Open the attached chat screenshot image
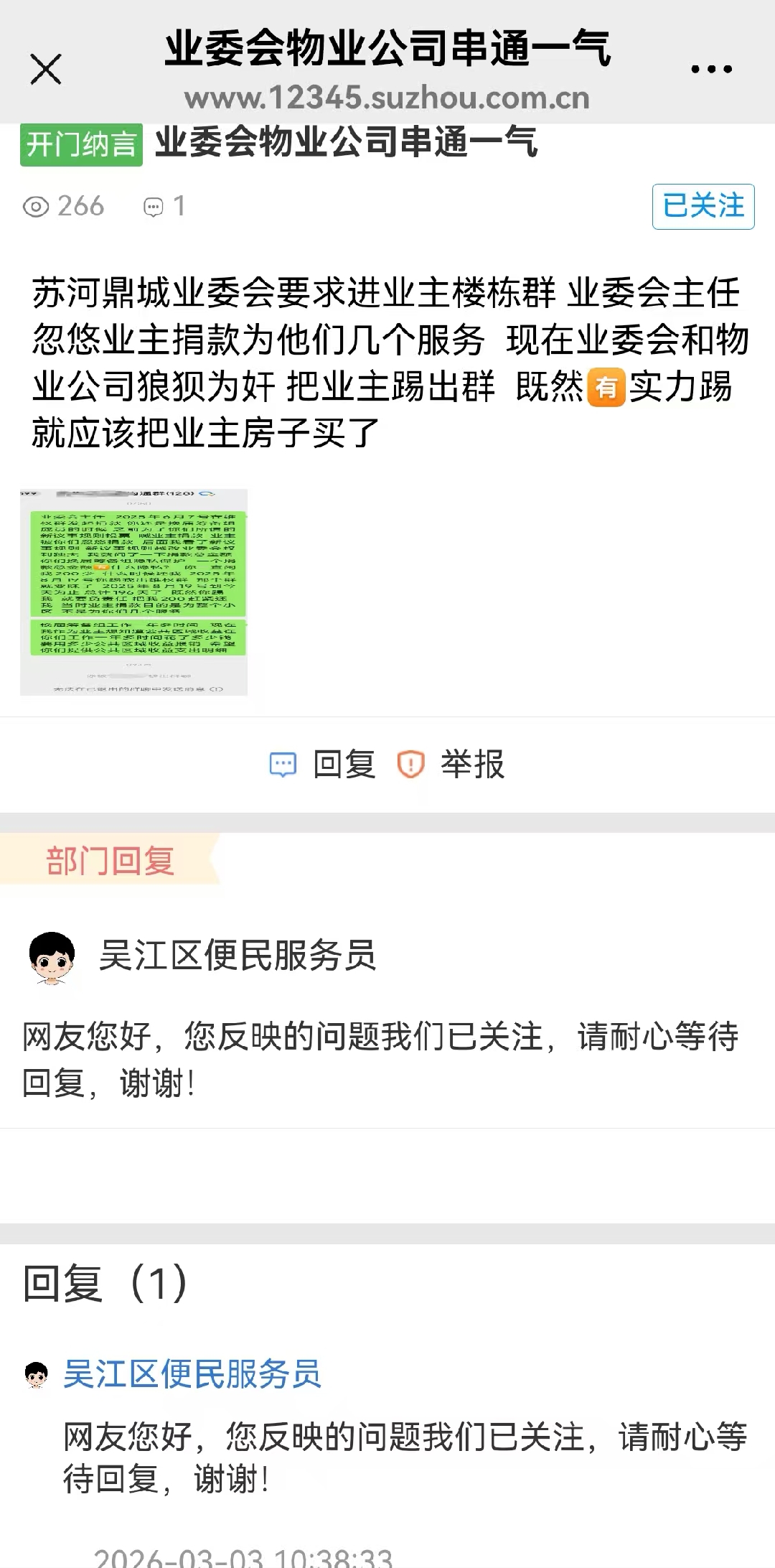The height and width of the screenshot is (1568, 775). point(134,592)
